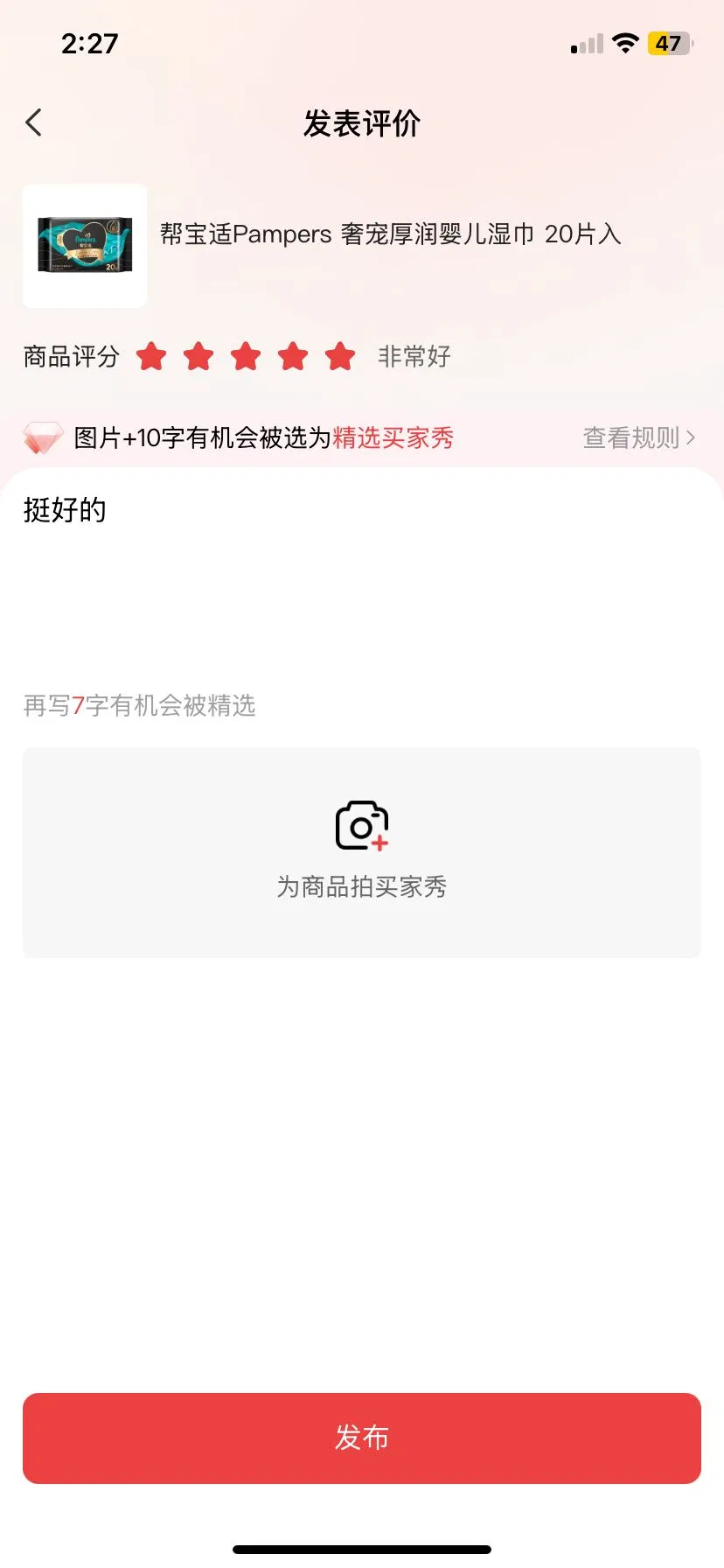Go back using the top-left arrow
The width and height of the screenshot is (724, 1568).
34,123
